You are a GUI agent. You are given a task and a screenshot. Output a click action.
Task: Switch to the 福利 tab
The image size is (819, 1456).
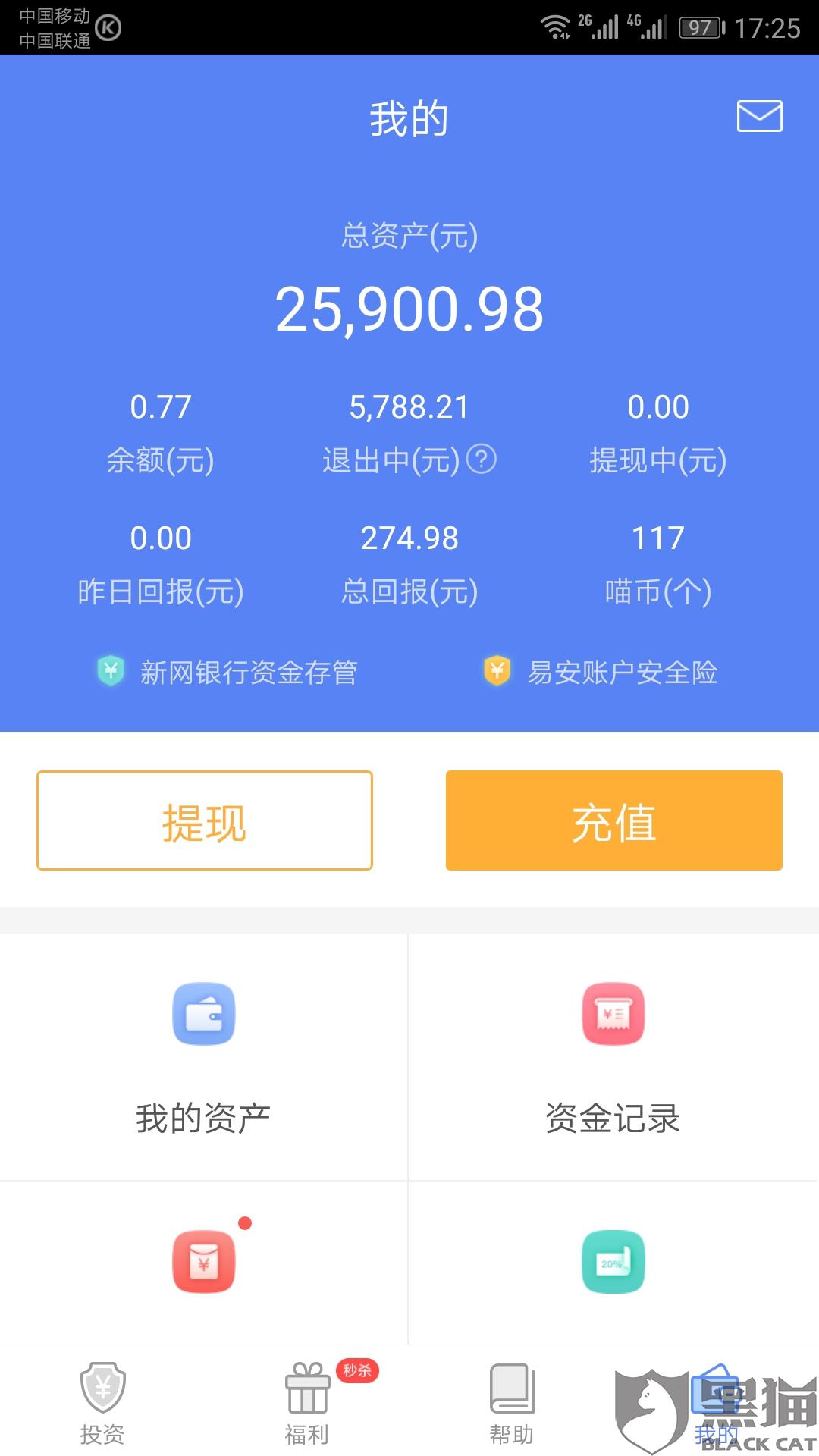[x=307, y=1403]
